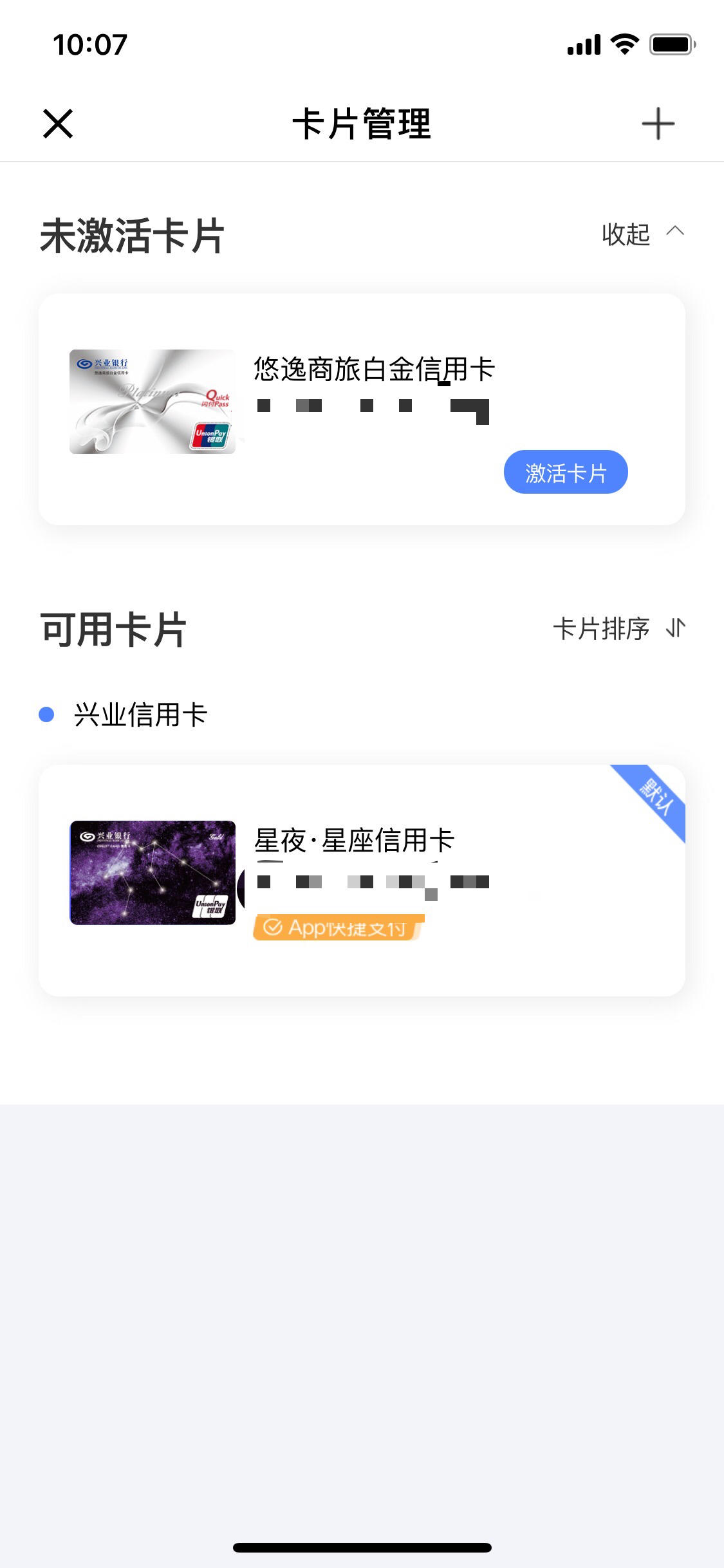Viewport: 724px width, 1568px height.
Task: Collapse the 未激活卡片 section via 收起
Action: pyautogui.click(x=642, y=234)
